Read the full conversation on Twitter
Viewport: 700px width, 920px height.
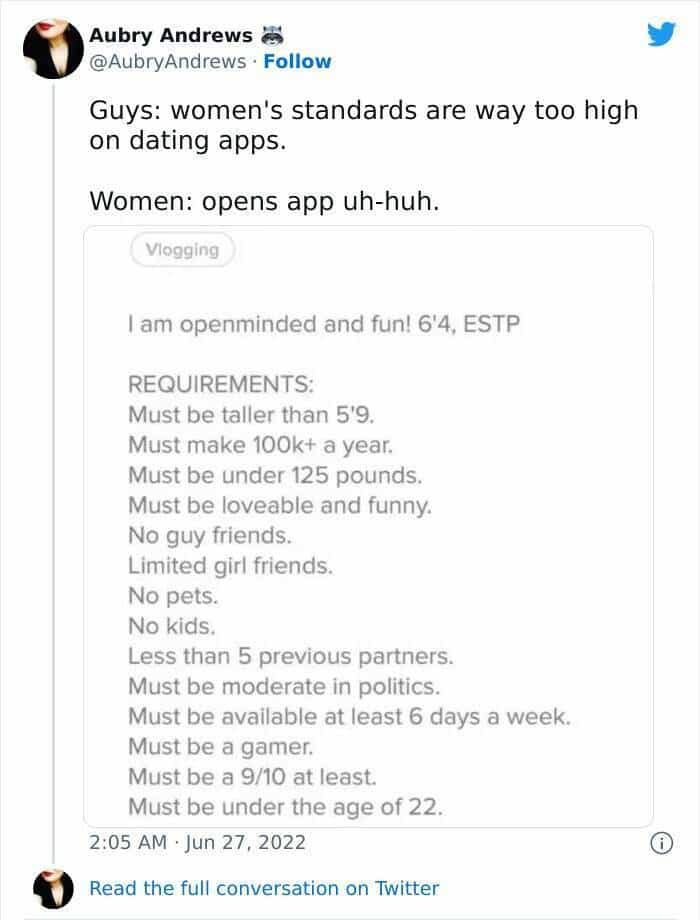point(264,888)
